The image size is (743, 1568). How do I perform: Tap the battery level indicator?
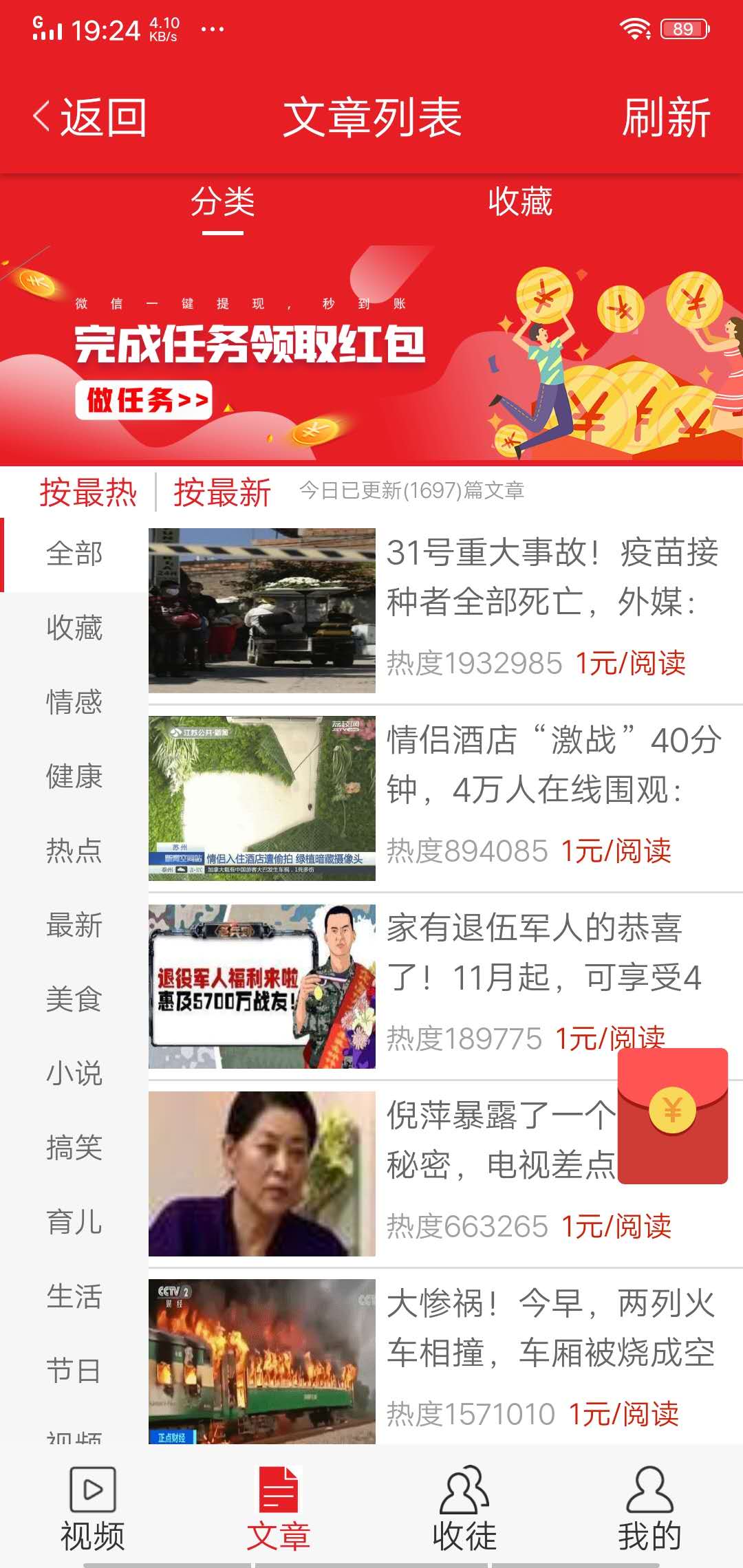[x=683, y=29]
